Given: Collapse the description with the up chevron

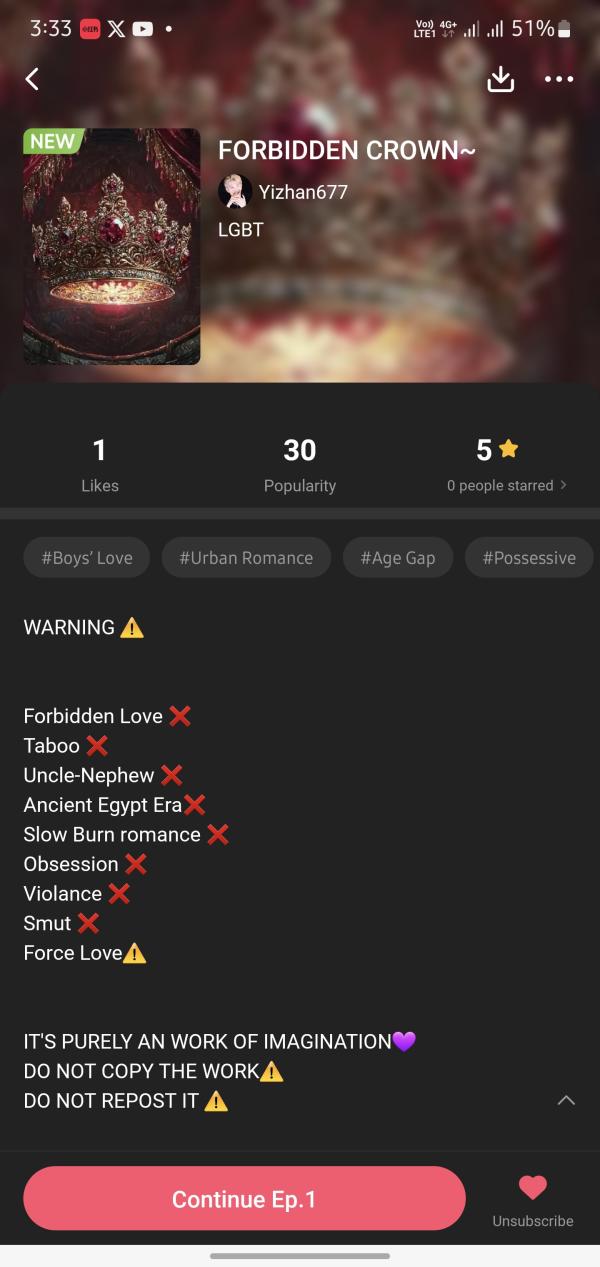Looking at the screenshot, I should point(566,1100).
